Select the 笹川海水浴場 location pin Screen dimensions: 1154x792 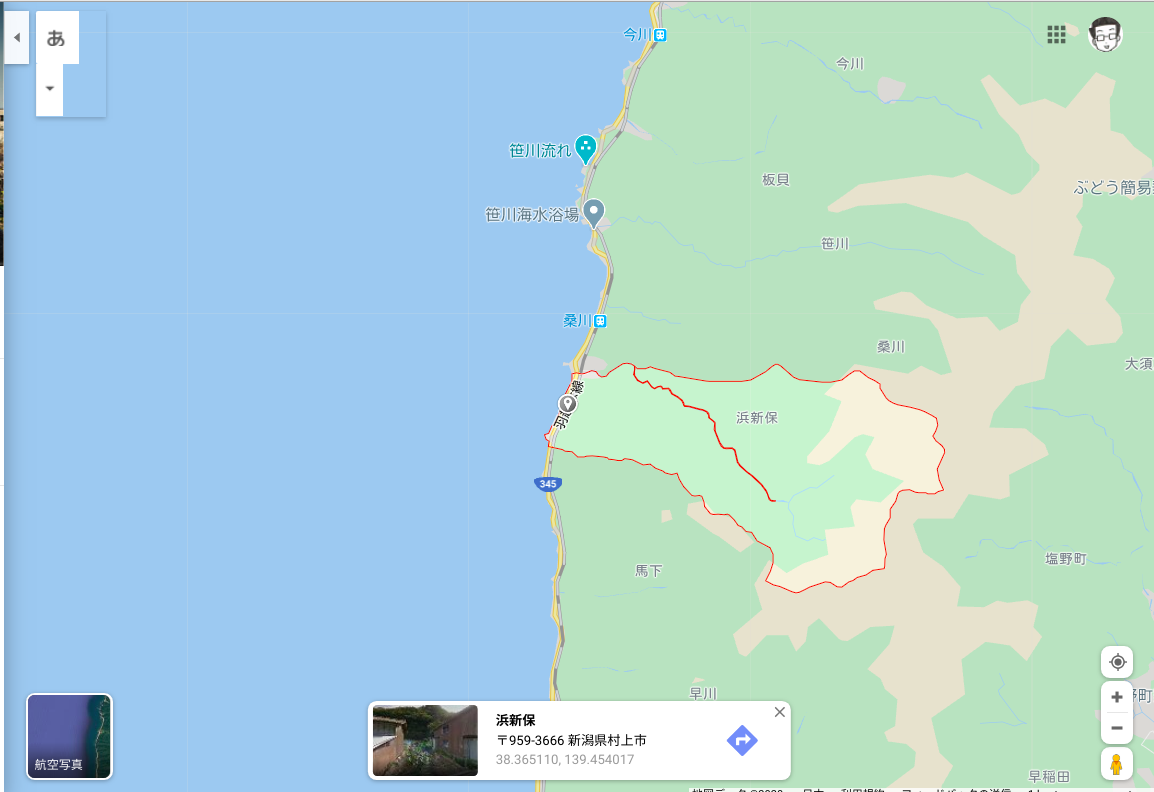(594, 211)
